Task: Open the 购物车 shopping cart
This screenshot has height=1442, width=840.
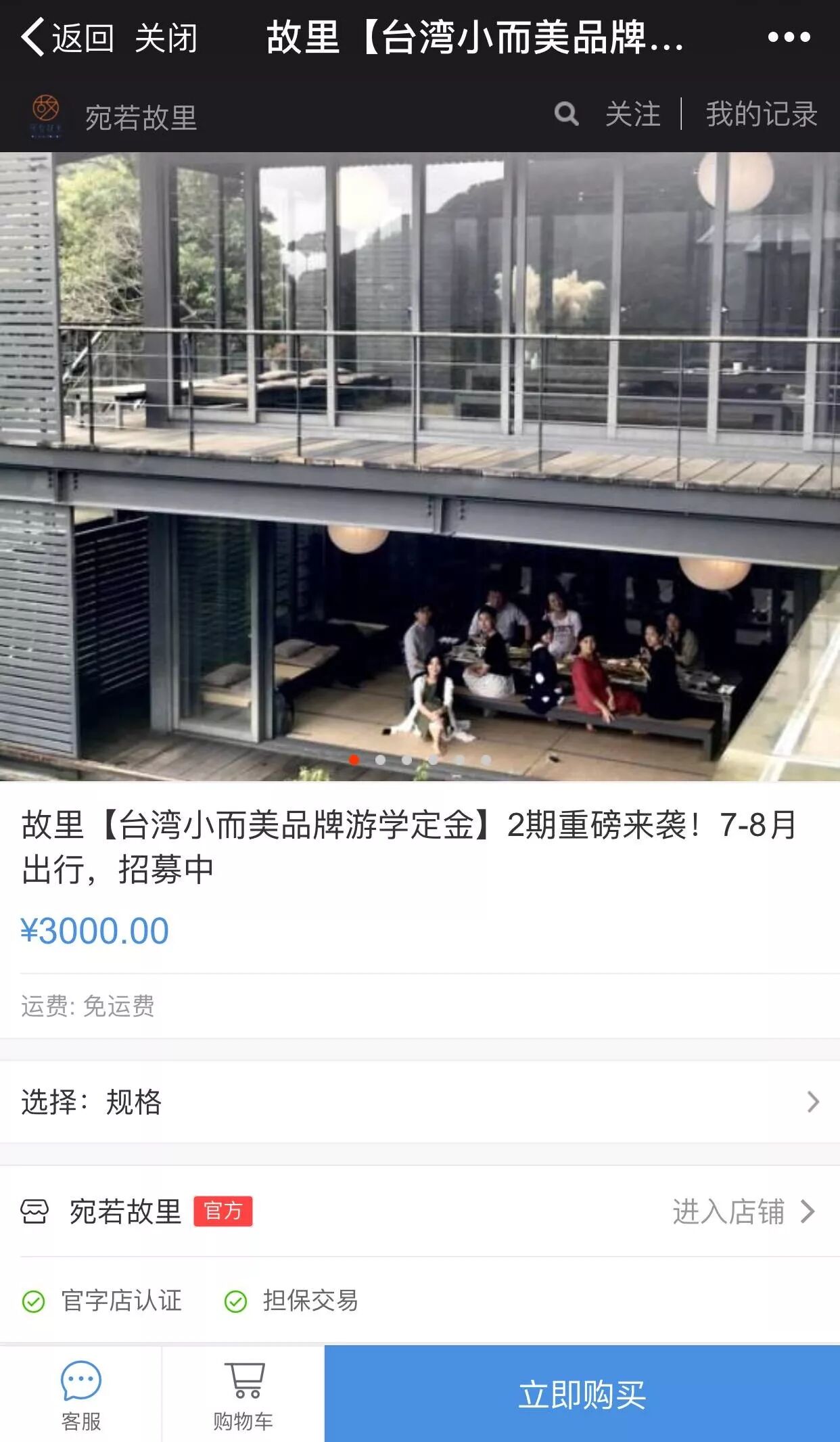Action: pyautogui.click(x=243, y=1395)
